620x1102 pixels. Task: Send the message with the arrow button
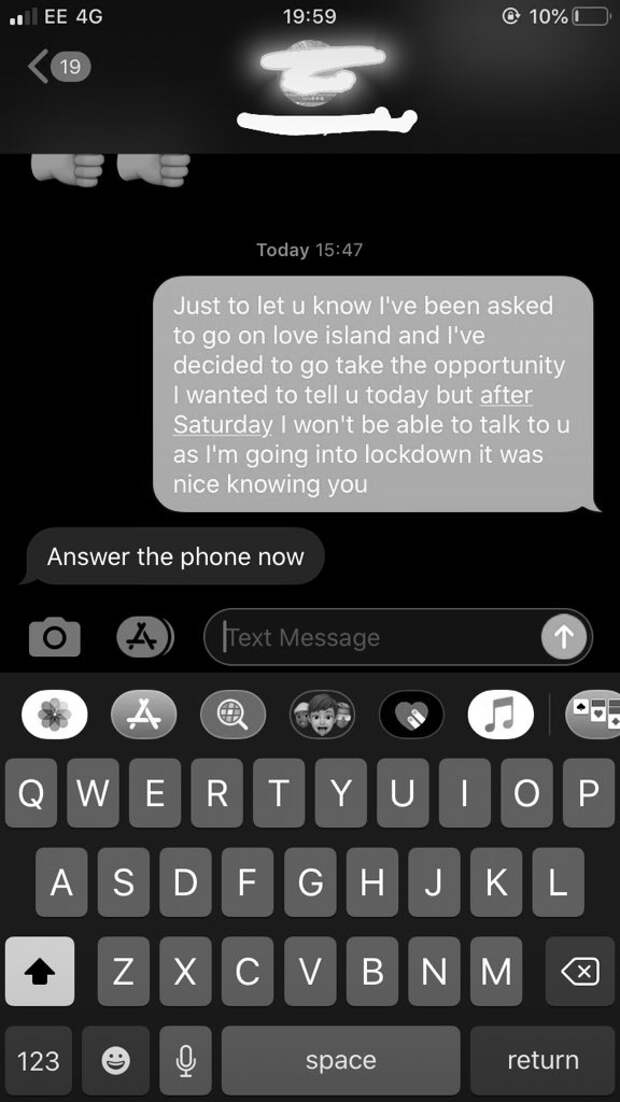[563, 637]
